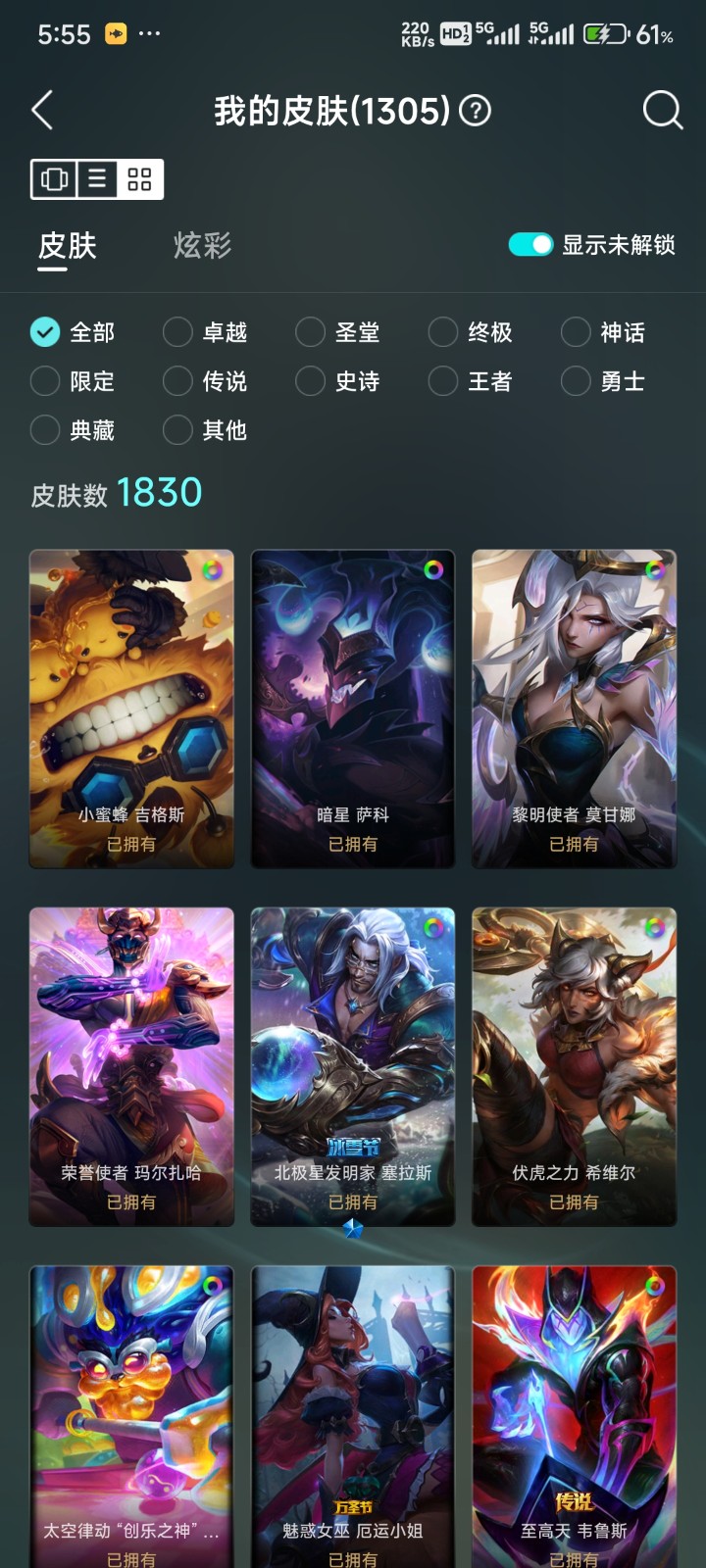
Task: Choose the 限定 filter option
Action: (x=73, y=381)
